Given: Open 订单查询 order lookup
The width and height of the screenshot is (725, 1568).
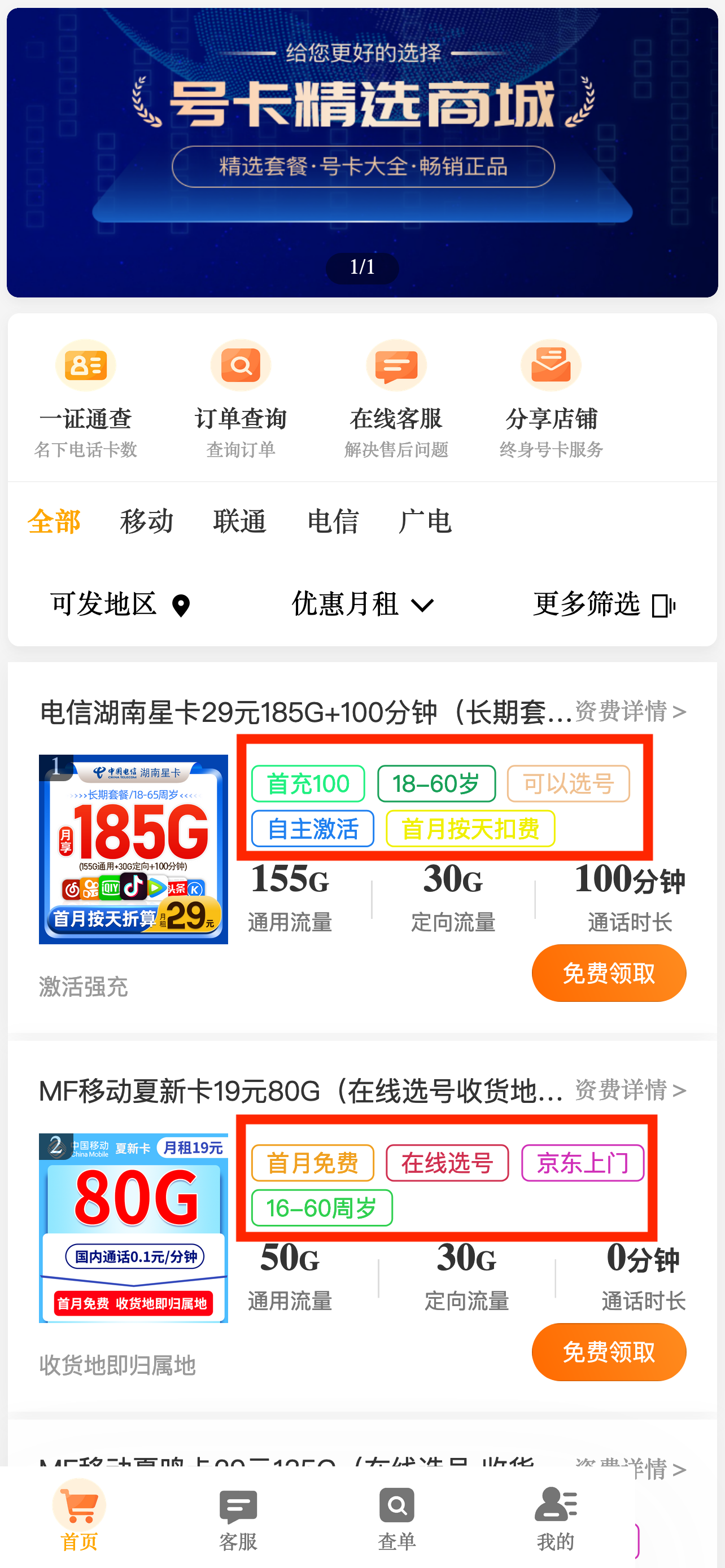Looking at the screenshot, I should click(x=241, y=397).
